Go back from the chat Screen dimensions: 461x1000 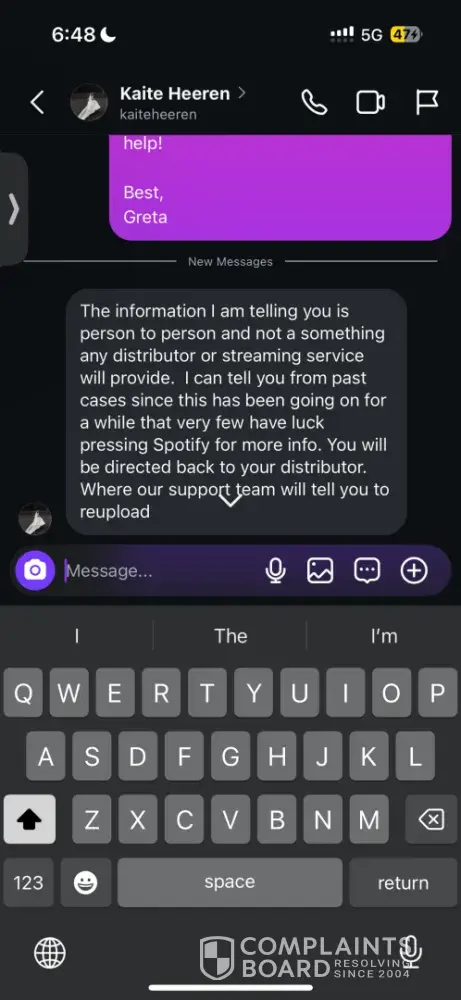(38, 102)
